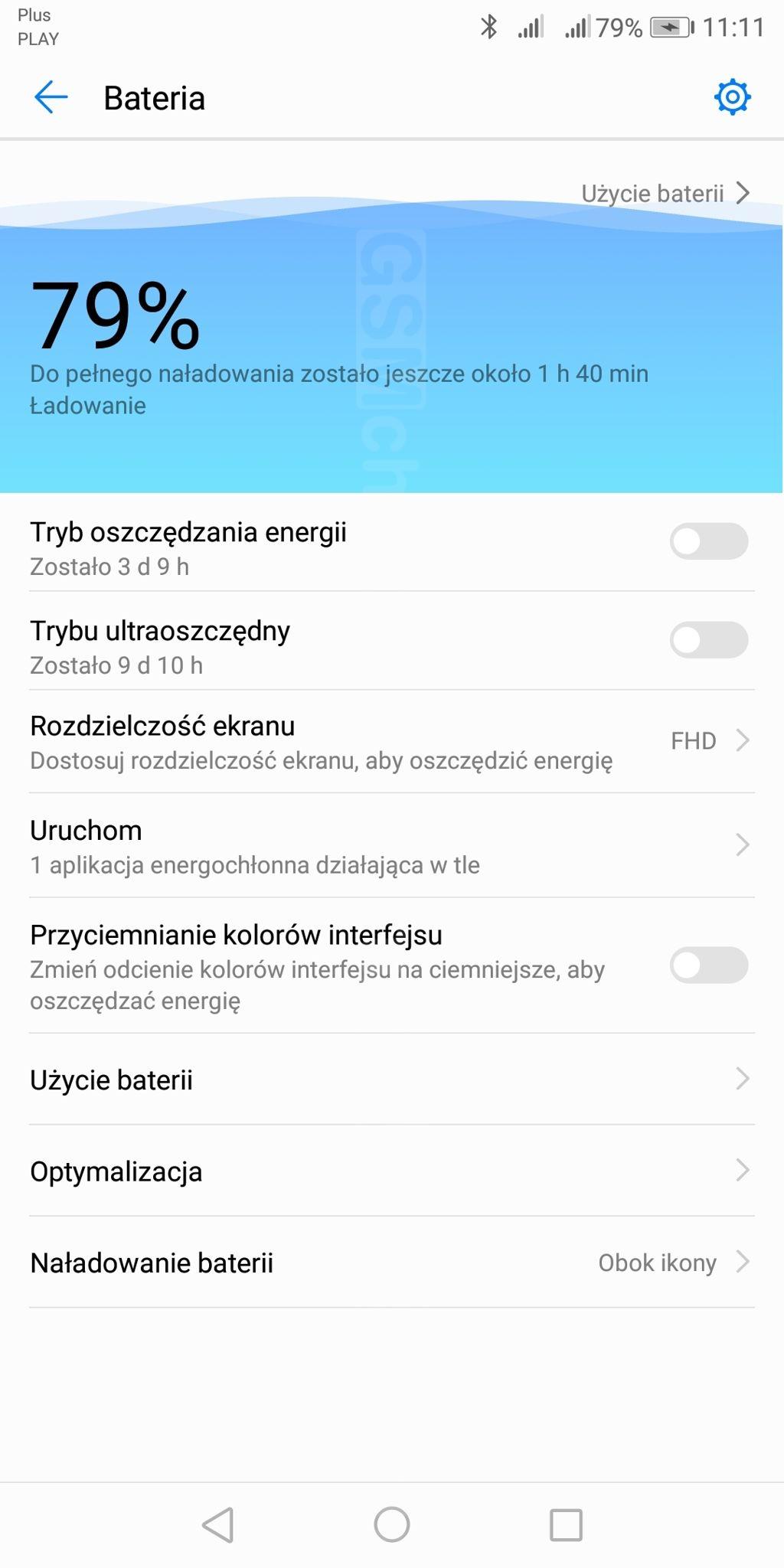The width and height of the screenshot is (784, 1568).
Task: Go back from the Bateria screen
Action: tap(51, 98)
